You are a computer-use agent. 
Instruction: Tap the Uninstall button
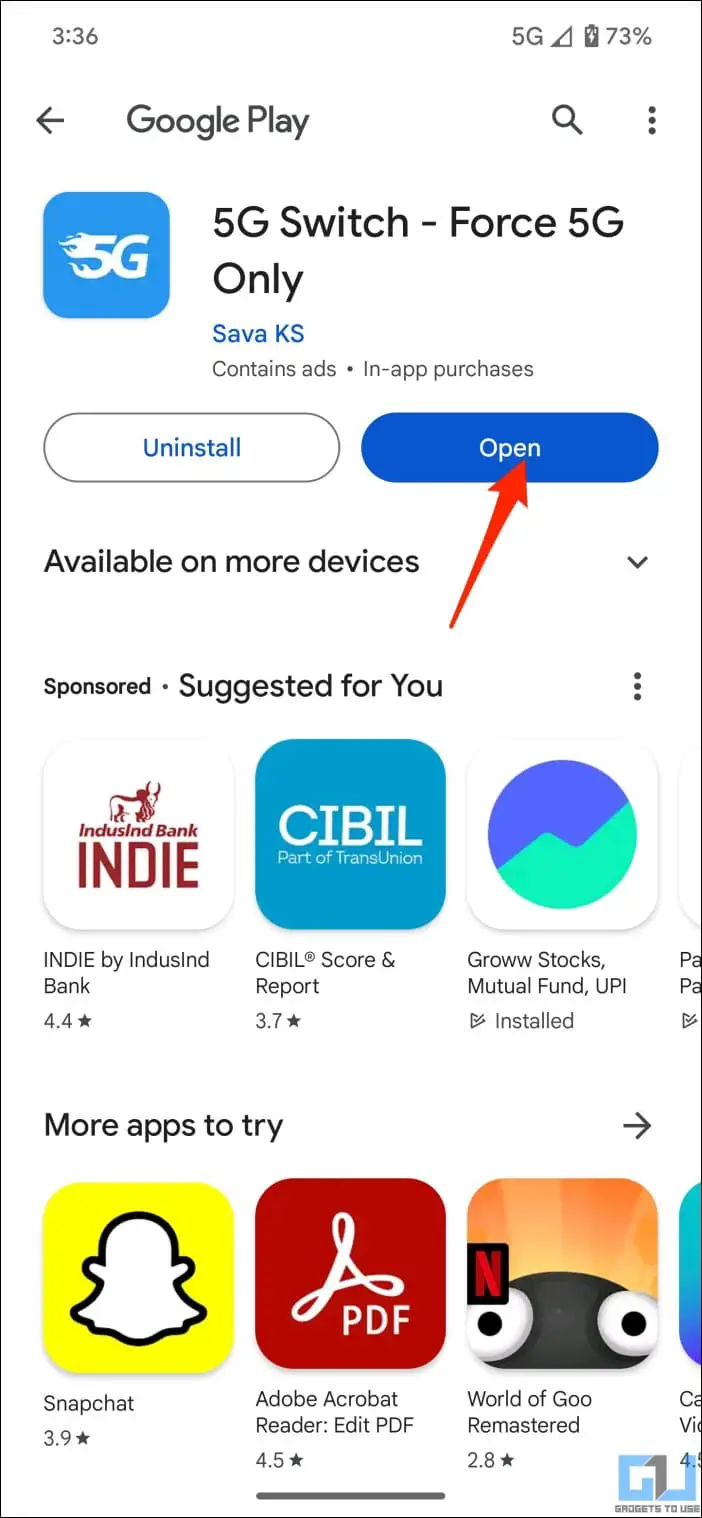tap(192, 447)
